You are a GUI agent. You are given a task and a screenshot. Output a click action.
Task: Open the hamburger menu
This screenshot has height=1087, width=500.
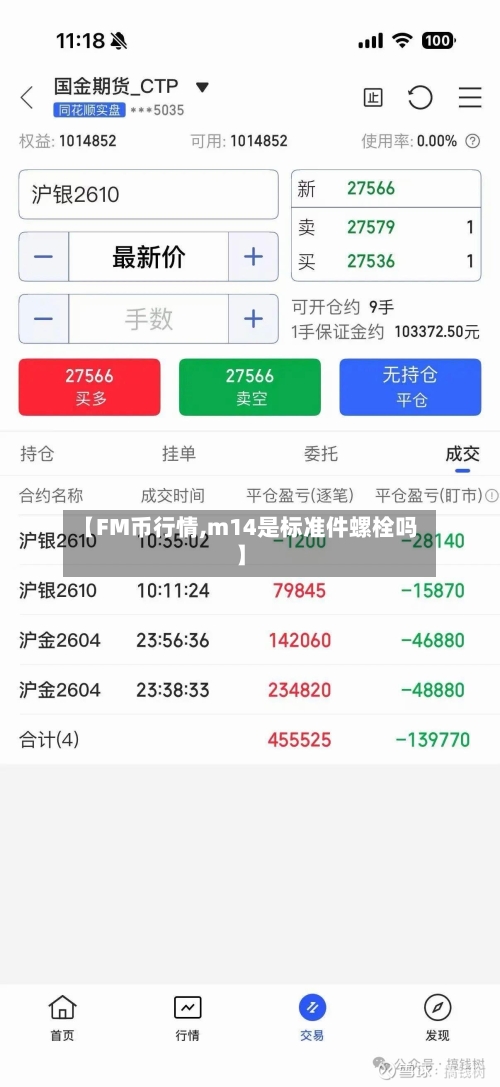click(470, 98)
